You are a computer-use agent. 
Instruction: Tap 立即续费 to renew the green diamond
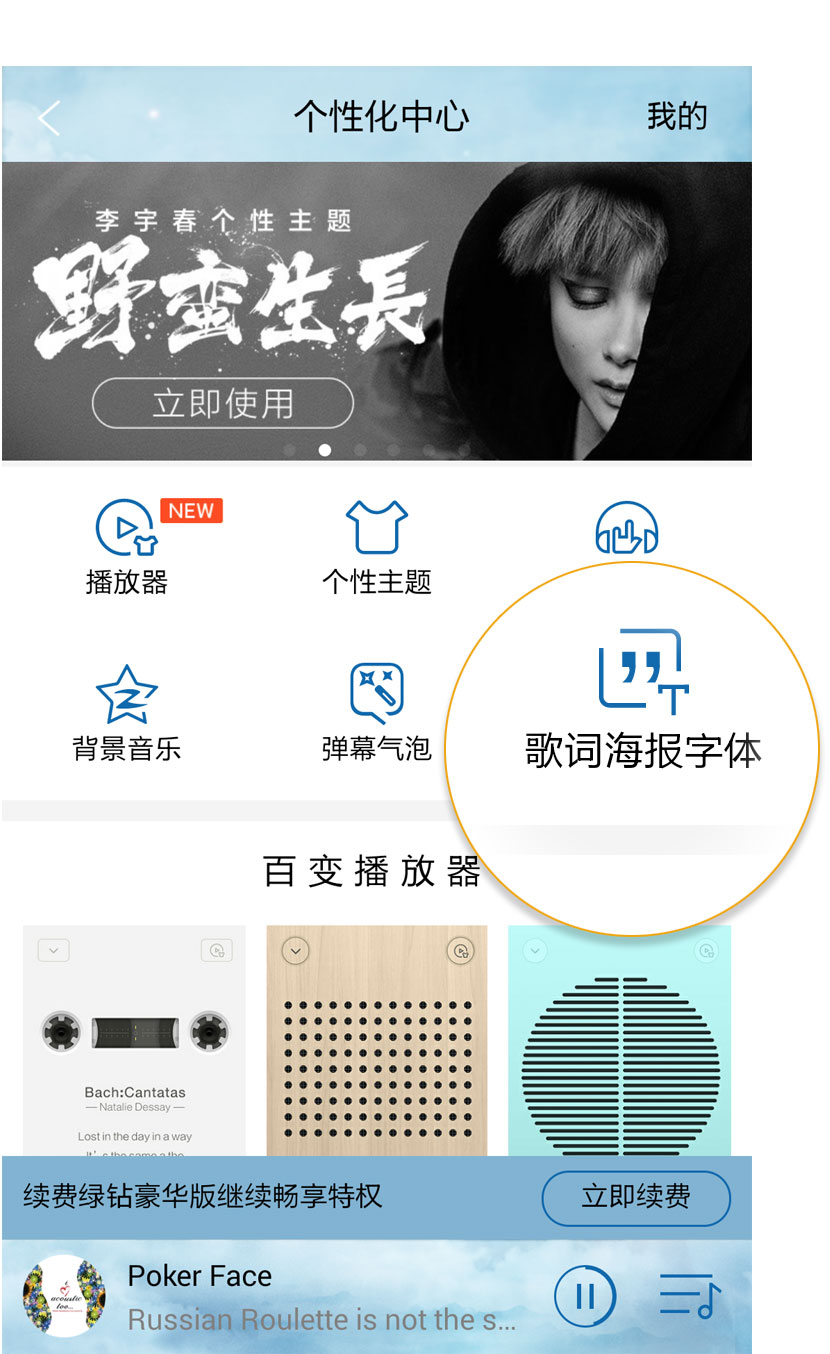click(636, 1197)
